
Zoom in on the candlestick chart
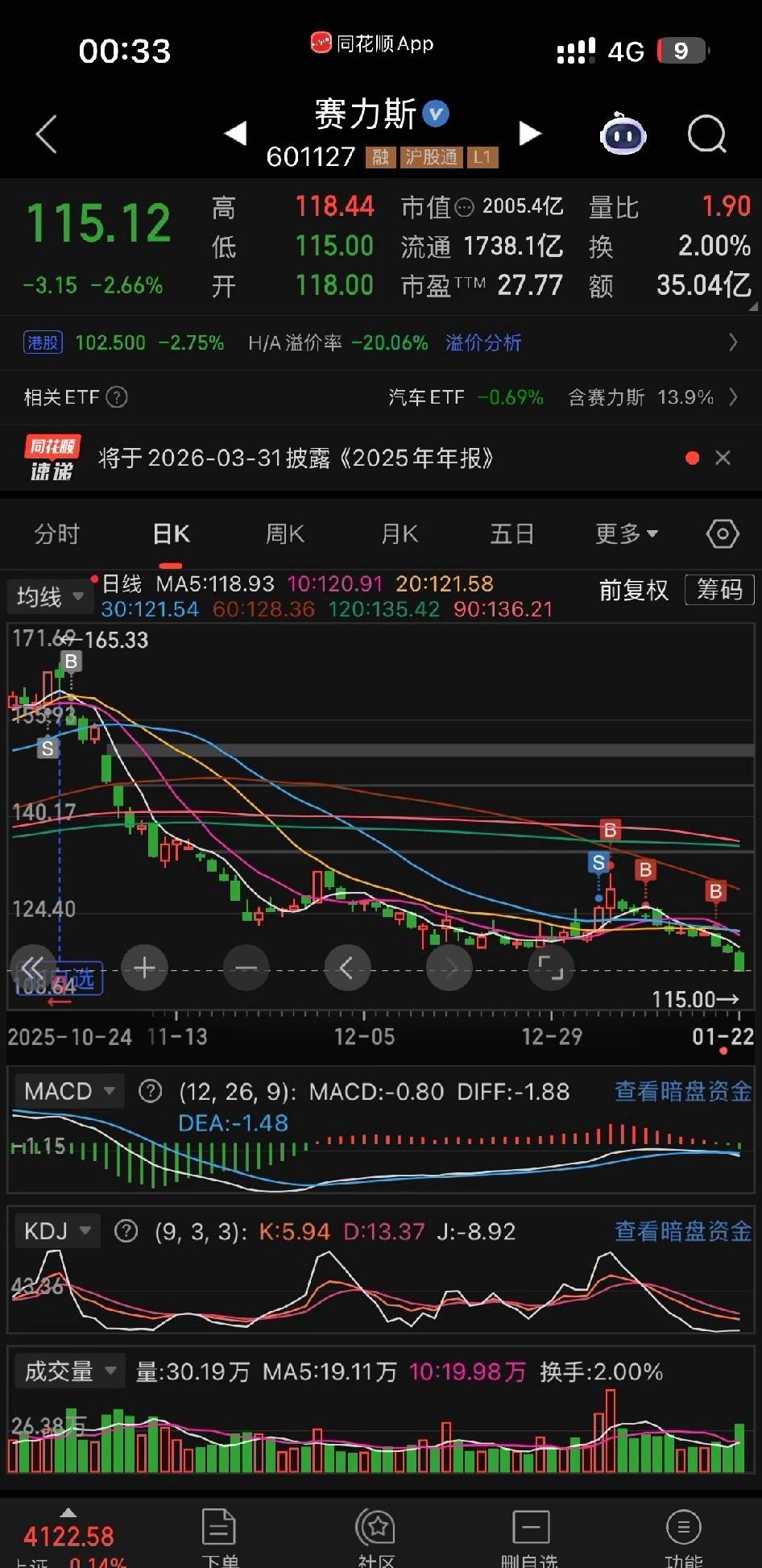144,967
